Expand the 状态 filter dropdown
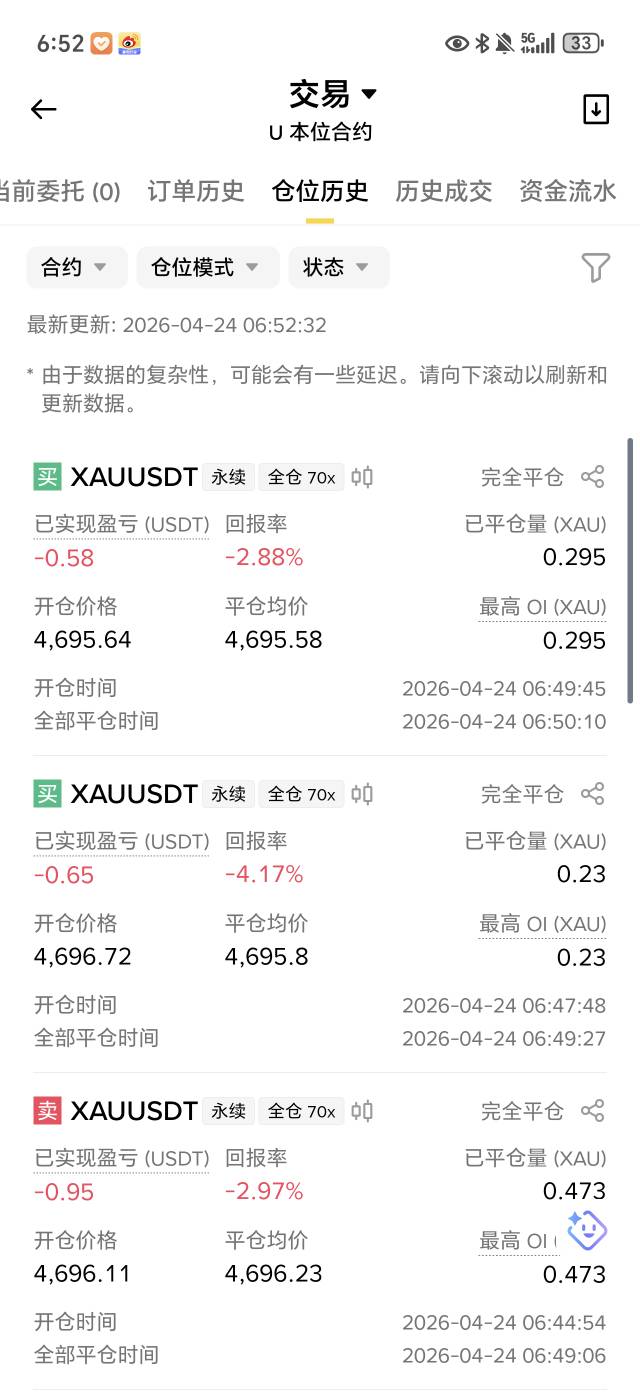The width and height of the screenshot is (640, 1400). [x=338, y=267]
